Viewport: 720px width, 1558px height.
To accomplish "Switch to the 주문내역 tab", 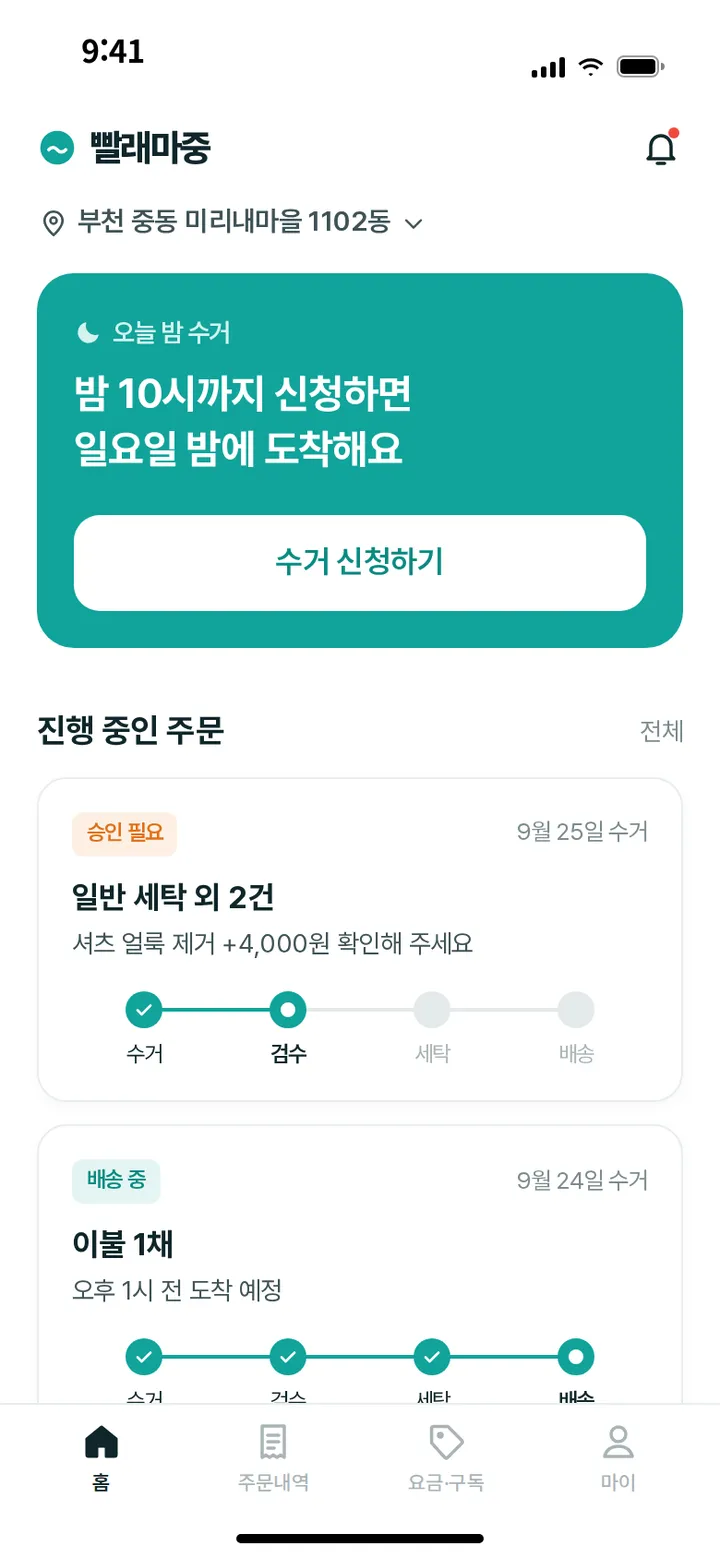I will [273, 1458].
